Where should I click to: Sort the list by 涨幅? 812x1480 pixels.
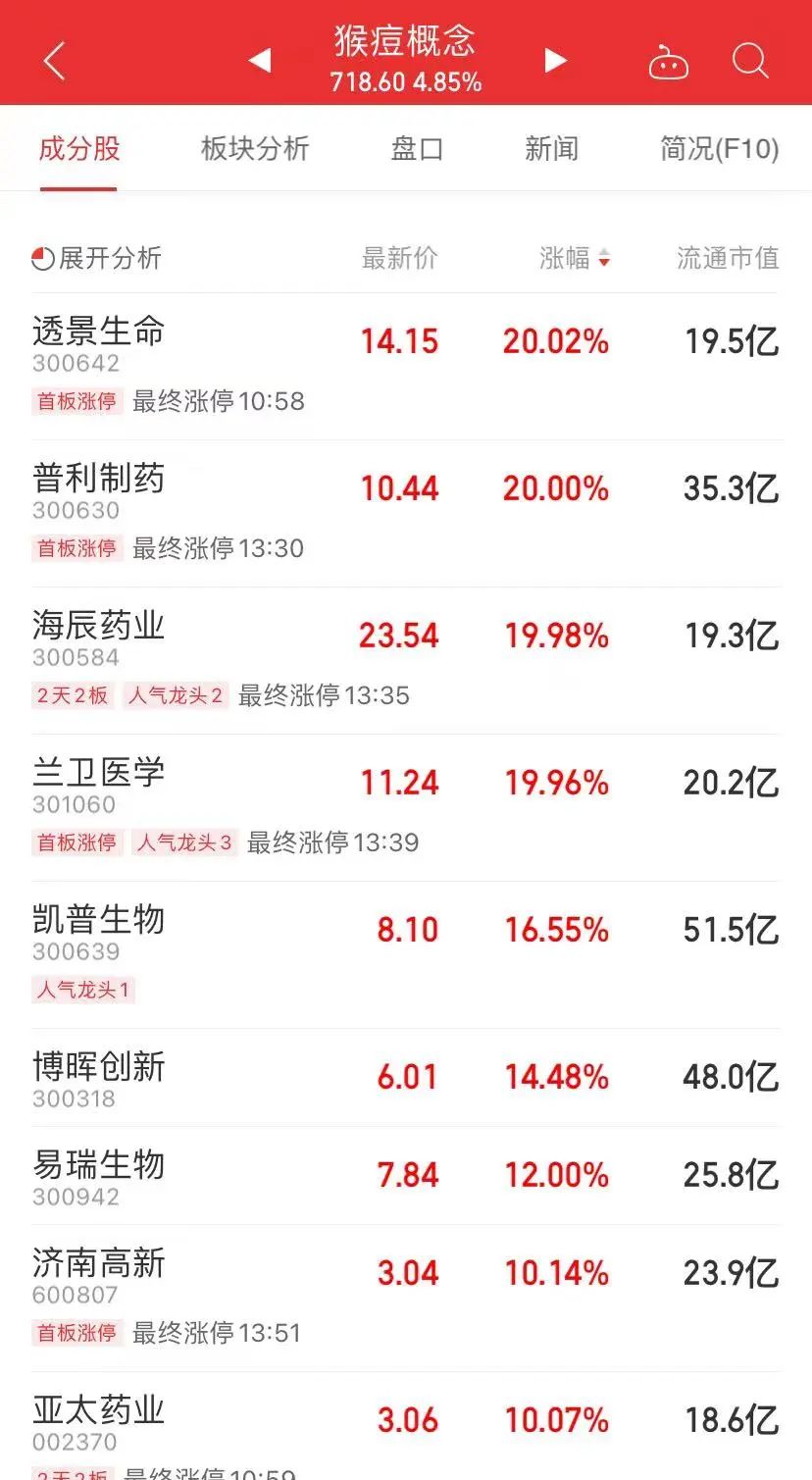(x=575, y=259)
